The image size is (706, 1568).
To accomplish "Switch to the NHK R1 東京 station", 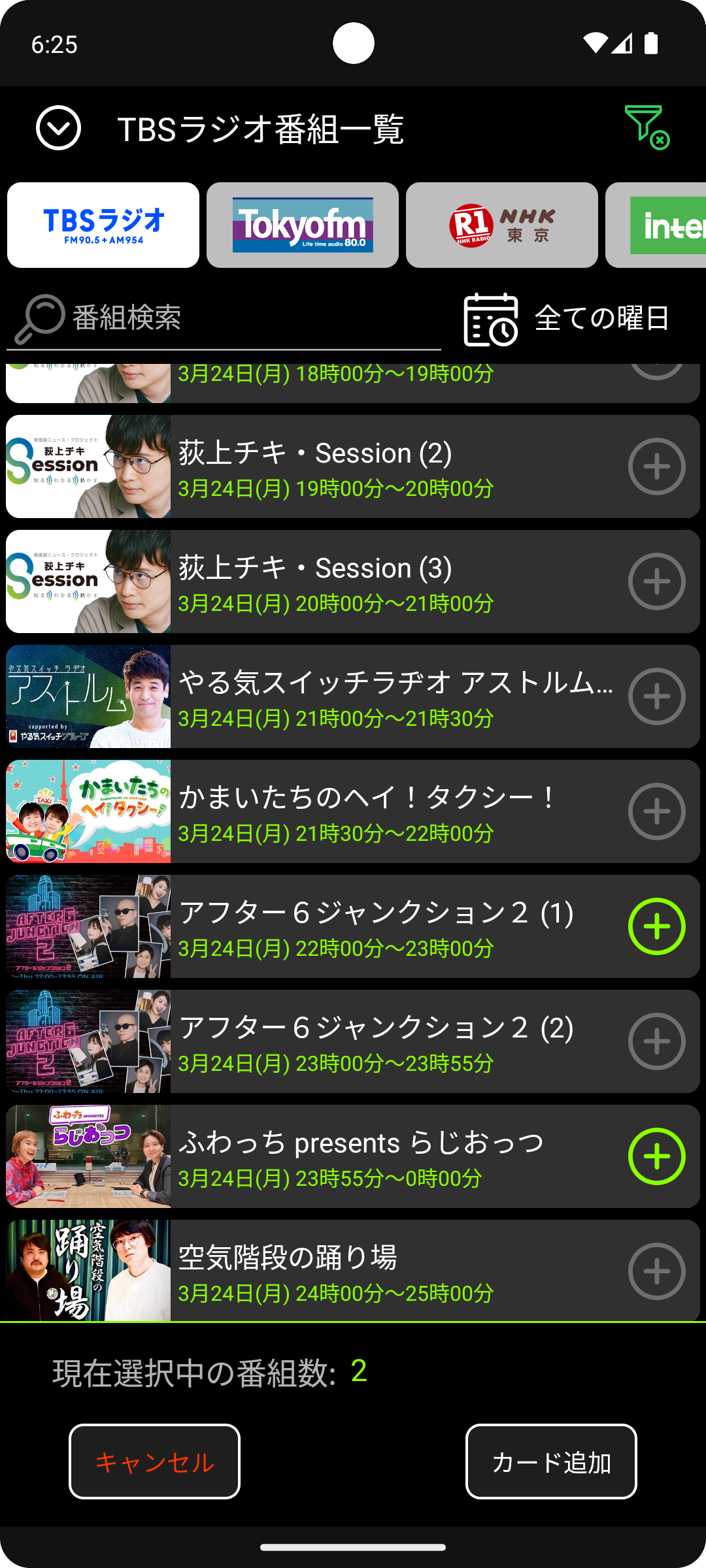I will 502,225.
